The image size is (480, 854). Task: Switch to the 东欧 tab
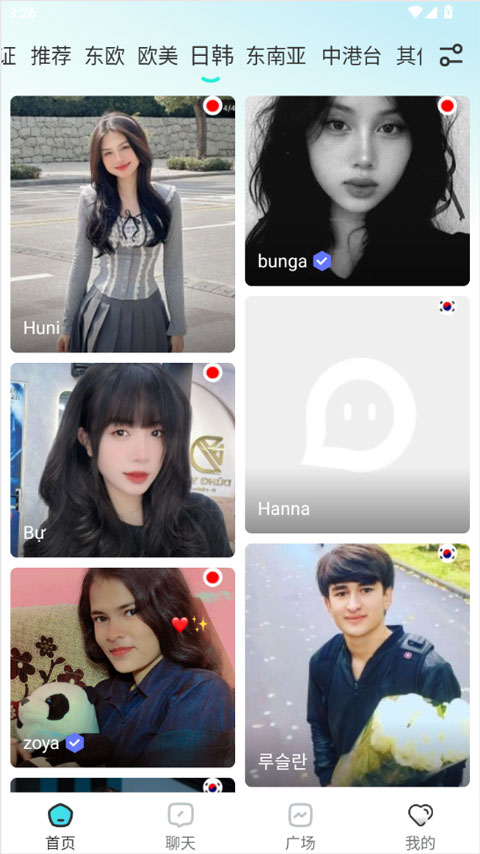click(x=105, y=56)
